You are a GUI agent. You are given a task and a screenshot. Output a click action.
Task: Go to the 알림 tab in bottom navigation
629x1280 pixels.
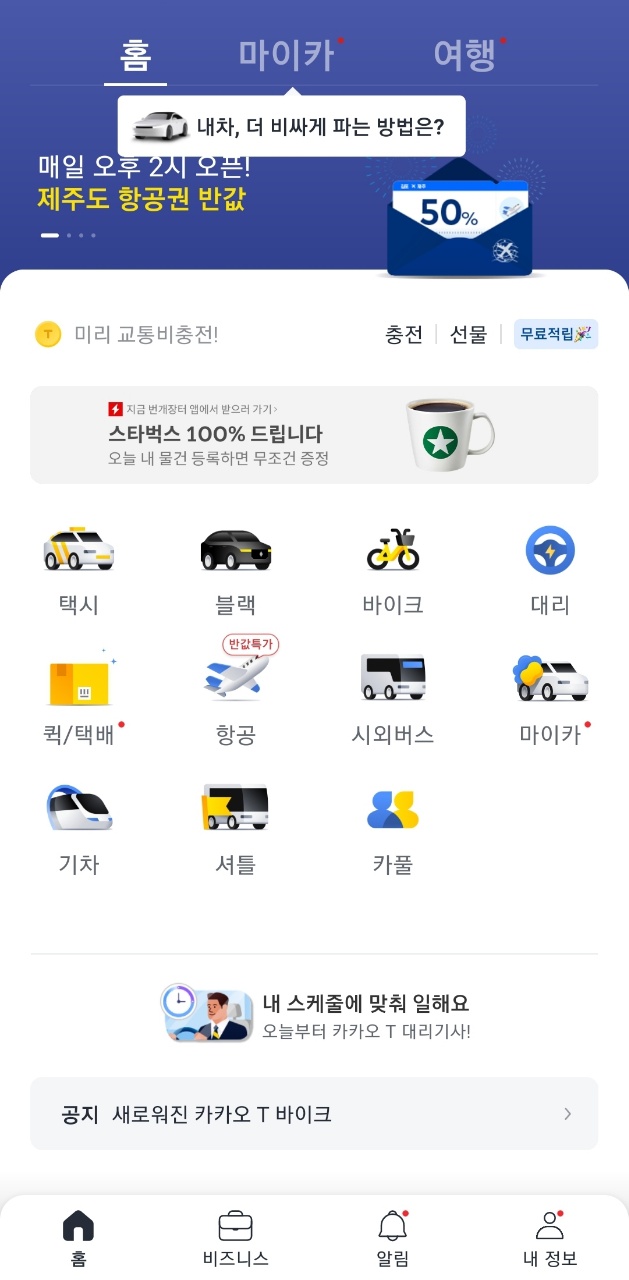[393, 1238]
